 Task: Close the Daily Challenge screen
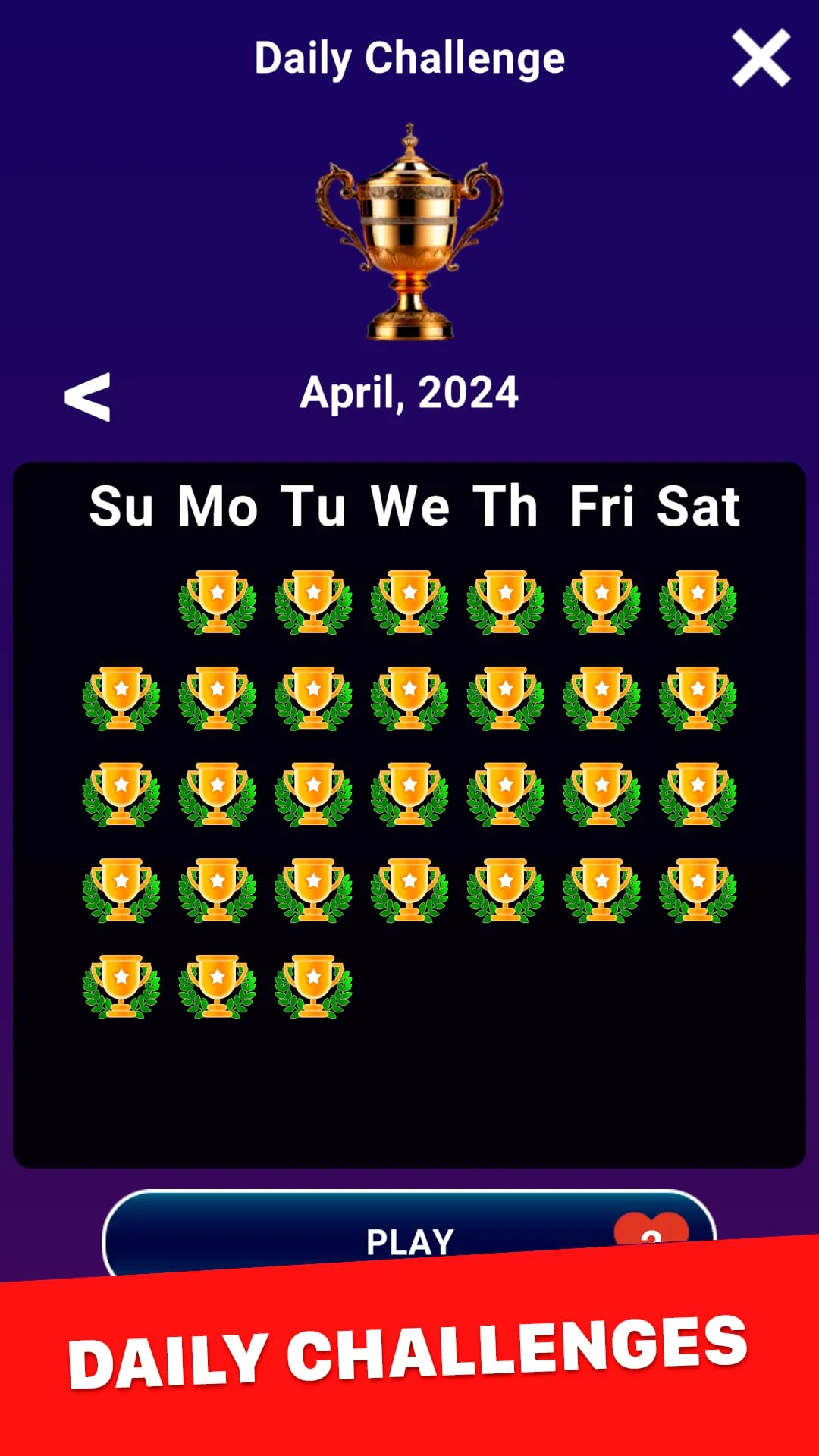[x=761, y=58]
